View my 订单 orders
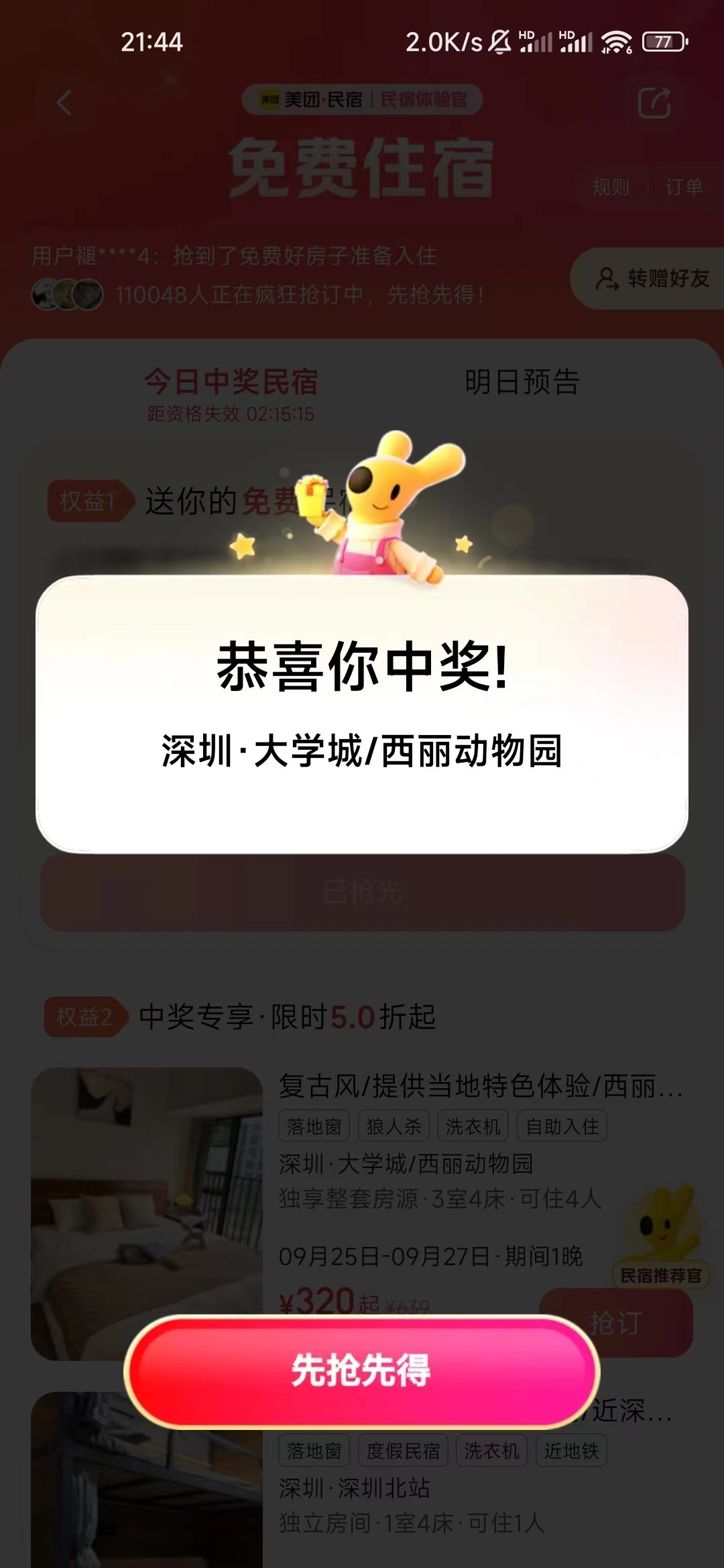Screen dimensions: 724x1568 tap(683, 187)
